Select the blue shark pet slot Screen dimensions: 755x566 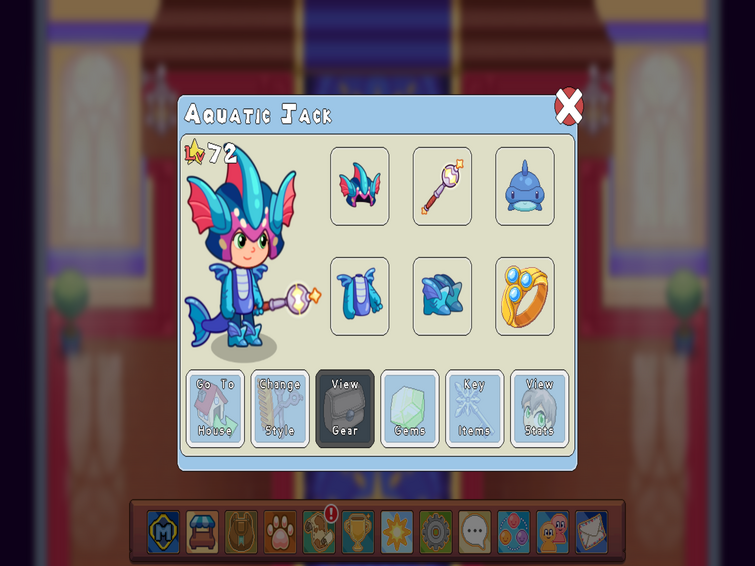pyautogui.click(x=524, y=186)
